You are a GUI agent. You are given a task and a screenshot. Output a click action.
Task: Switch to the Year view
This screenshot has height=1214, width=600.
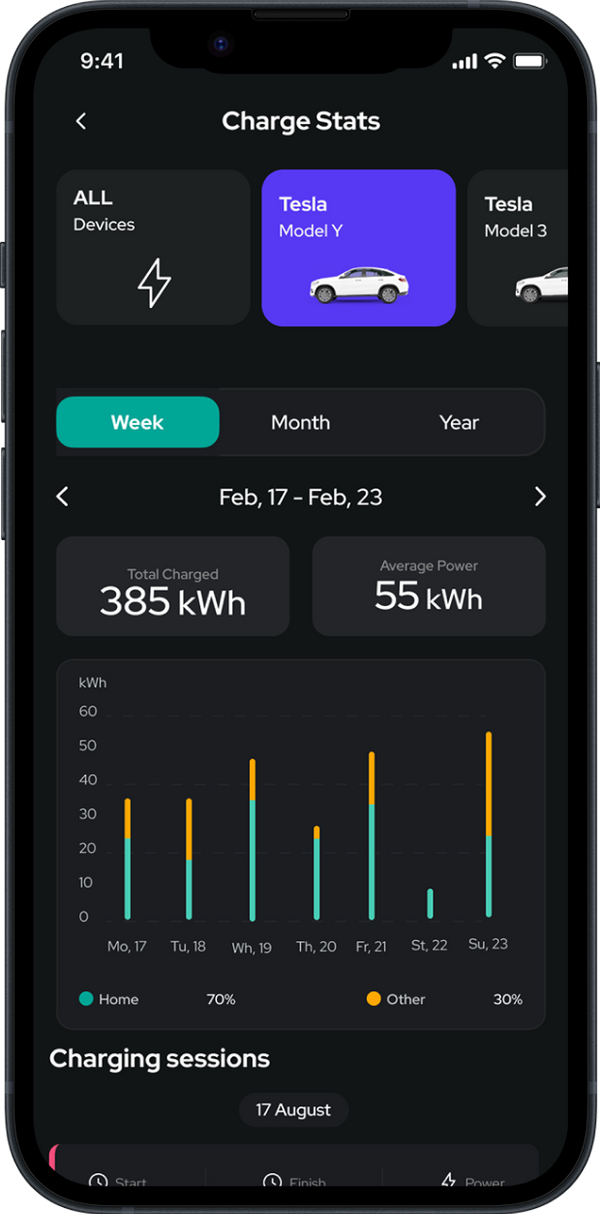pos(459,422)
